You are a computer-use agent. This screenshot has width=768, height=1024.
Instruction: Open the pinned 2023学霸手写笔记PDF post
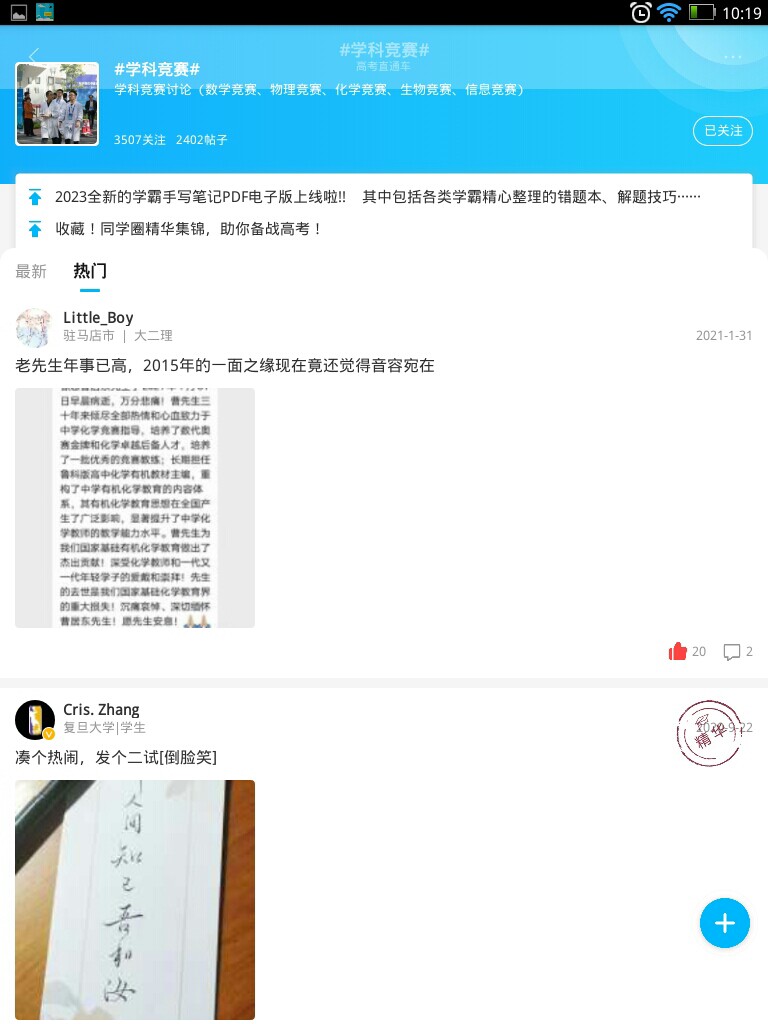point(377,197)
